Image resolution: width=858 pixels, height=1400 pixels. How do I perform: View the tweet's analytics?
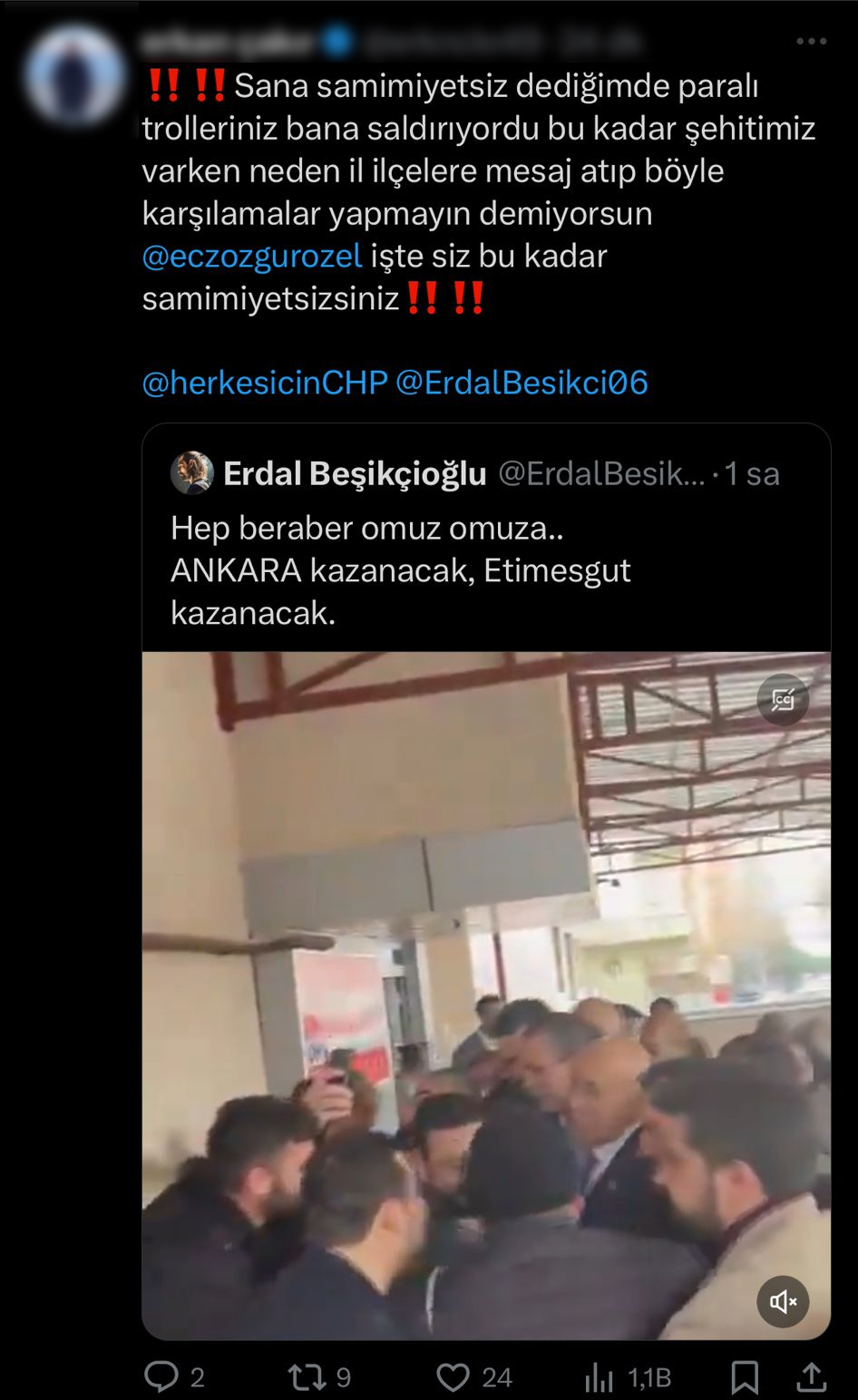click(x=600, y=1377)
